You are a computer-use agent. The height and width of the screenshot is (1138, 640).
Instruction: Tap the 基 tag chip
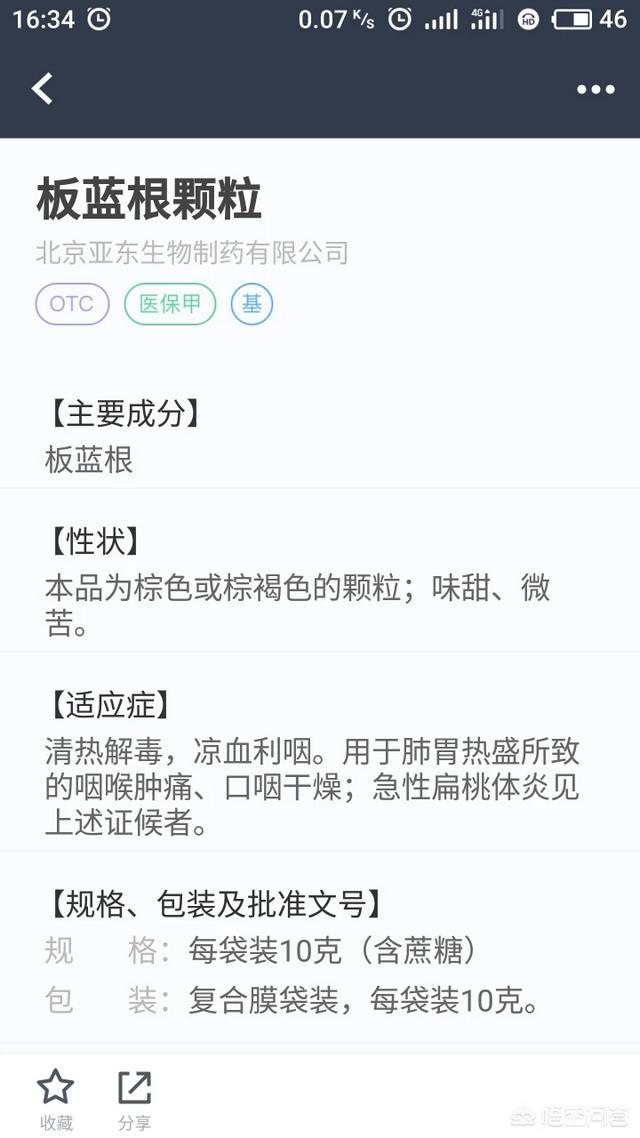(x=252, y=304)
